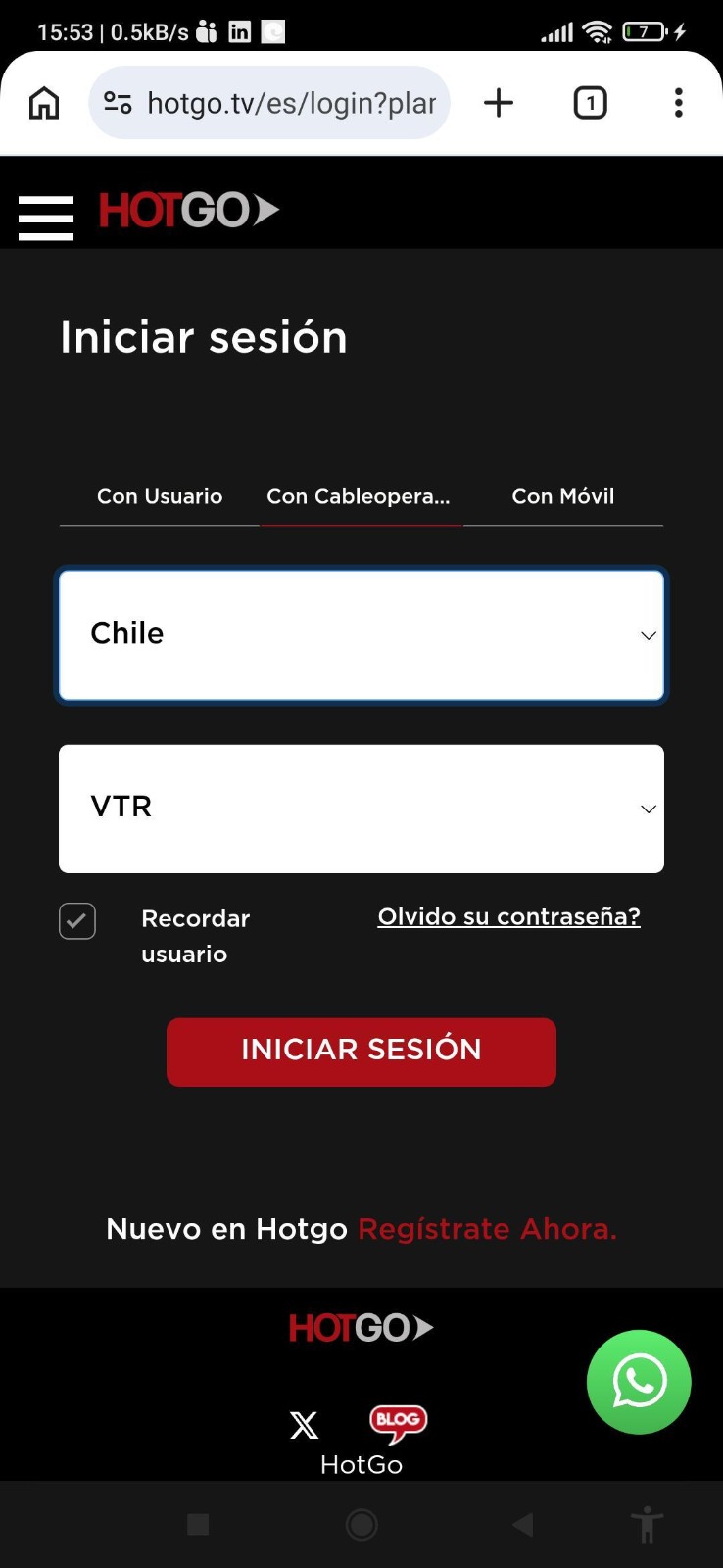Uncheck the Recordar usuario checkbox
This screenshot has height=1568, width=723.
click(77, 921)
